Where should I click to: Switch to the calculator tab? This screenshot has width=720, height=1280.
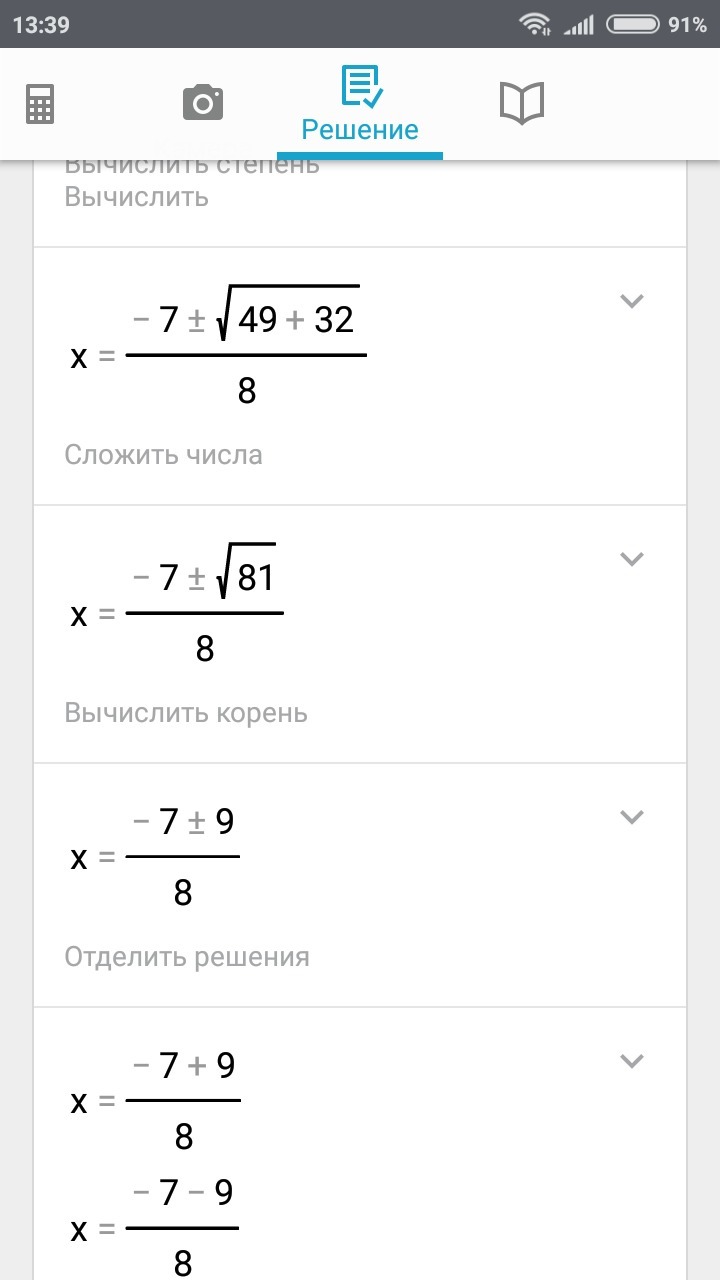tap(40, 103)
